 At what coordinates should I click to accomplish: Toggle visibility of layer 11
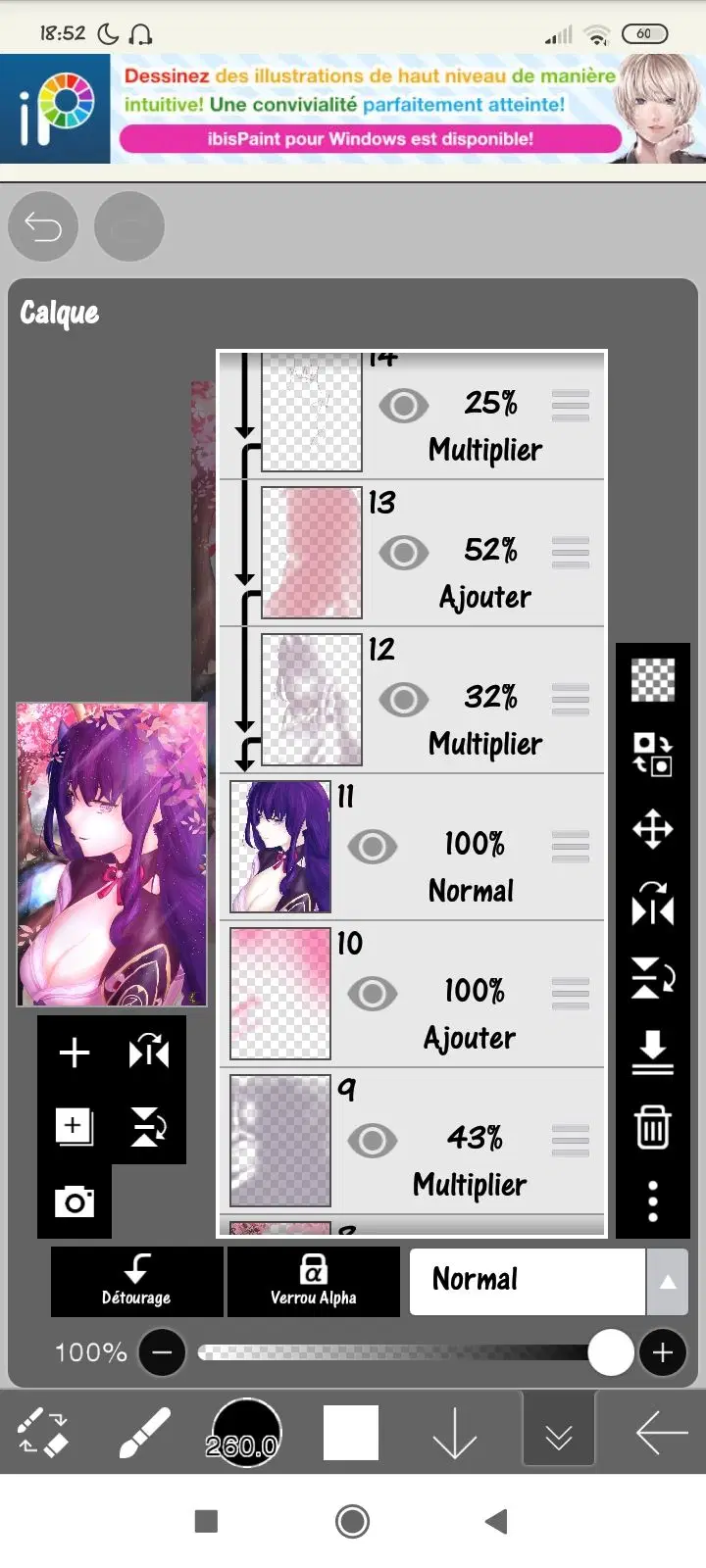click(x=372, y=847)
